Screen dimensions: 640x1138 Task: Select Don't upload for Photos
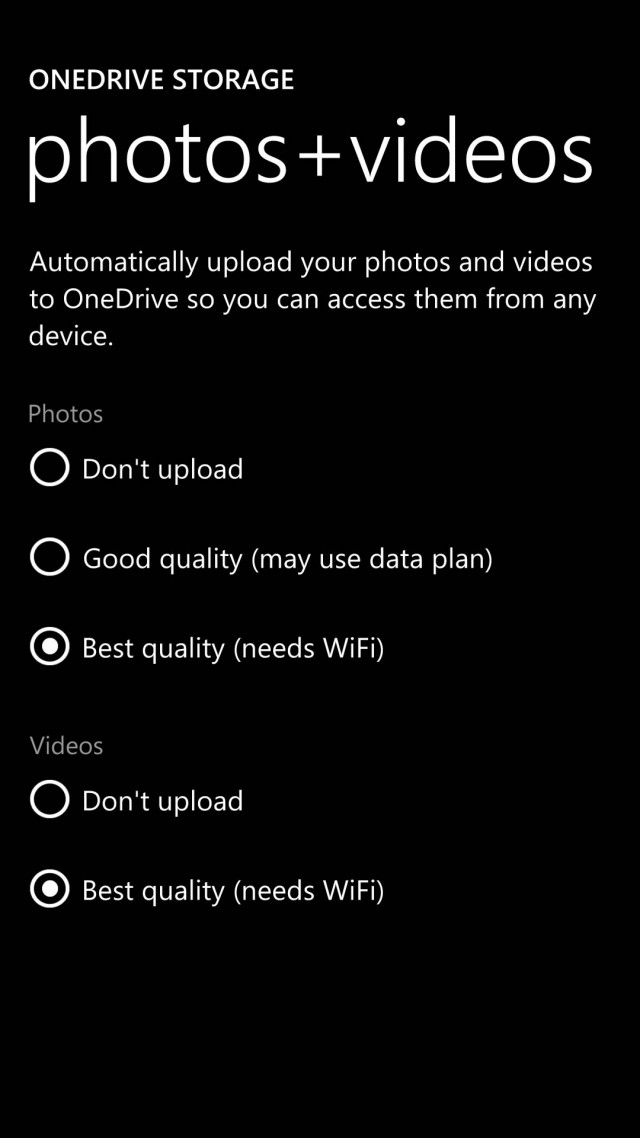(49, 468)
